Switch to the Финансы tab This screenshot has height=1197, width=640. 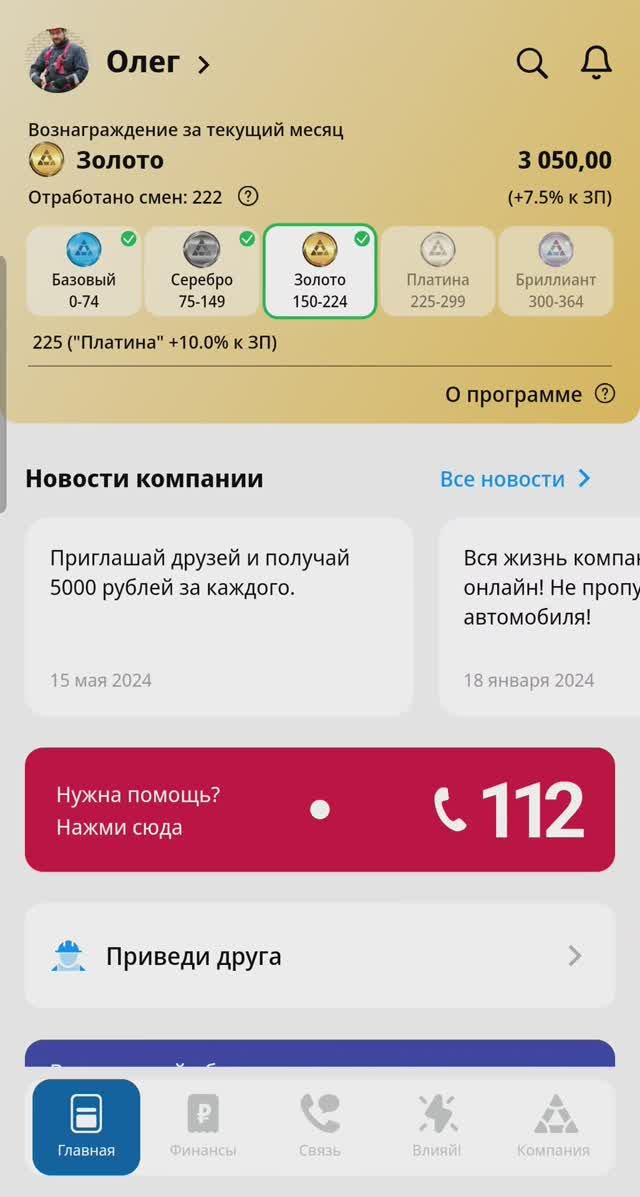pos(203,1126)
